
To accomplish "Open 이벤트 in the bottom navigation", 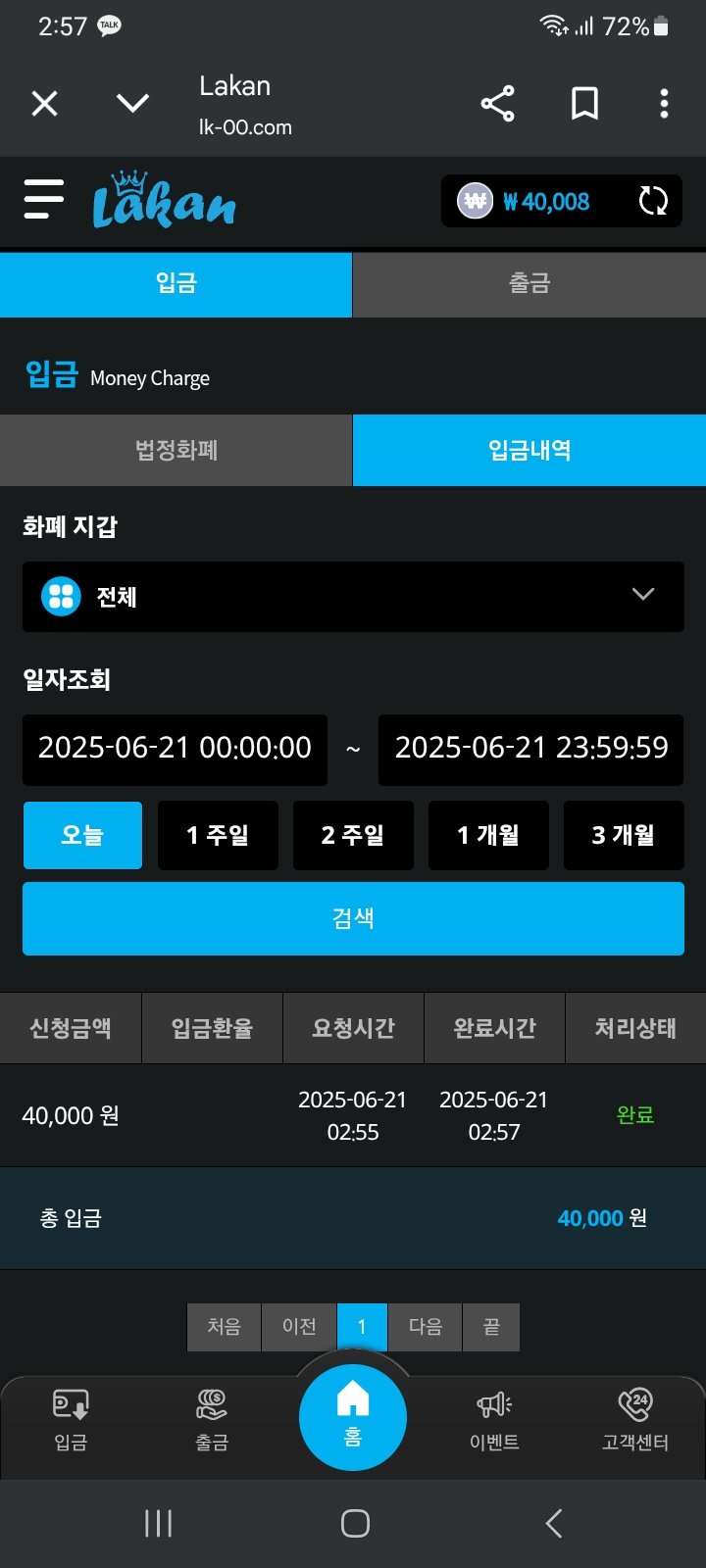I will coord(494,1420).
